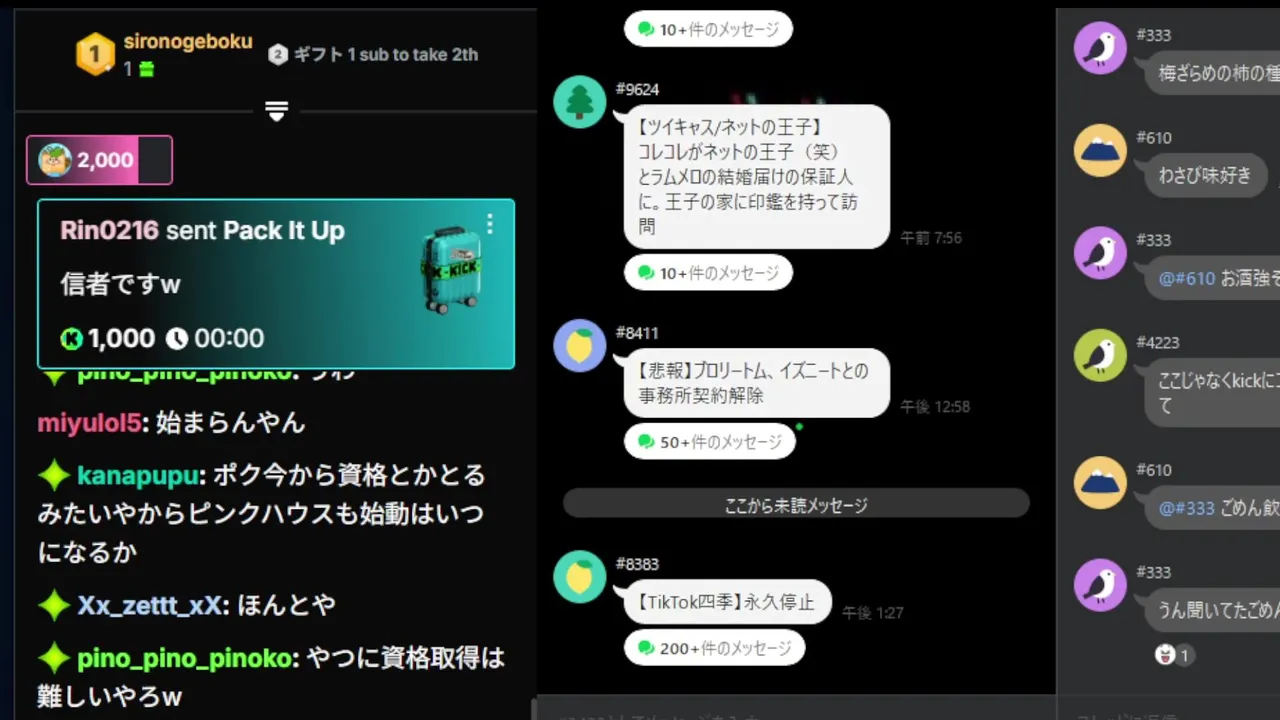Tap the @#333 mention in #610's reply
Screen dimensions: 1280x720
[1186, 509]
